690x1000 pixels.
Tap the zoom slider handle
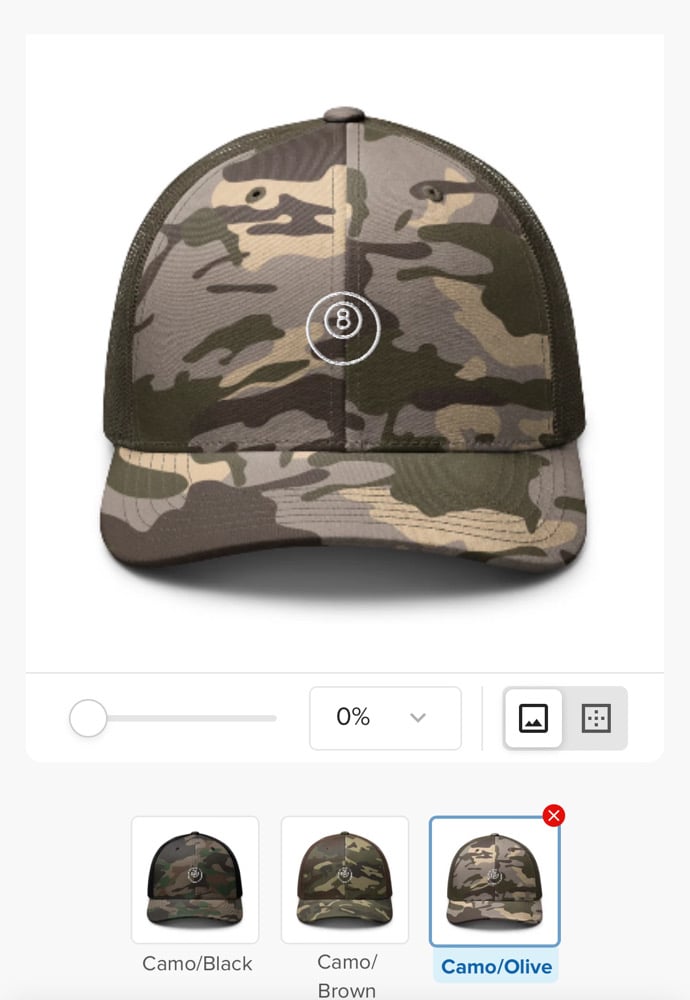[x=88, y=718]
